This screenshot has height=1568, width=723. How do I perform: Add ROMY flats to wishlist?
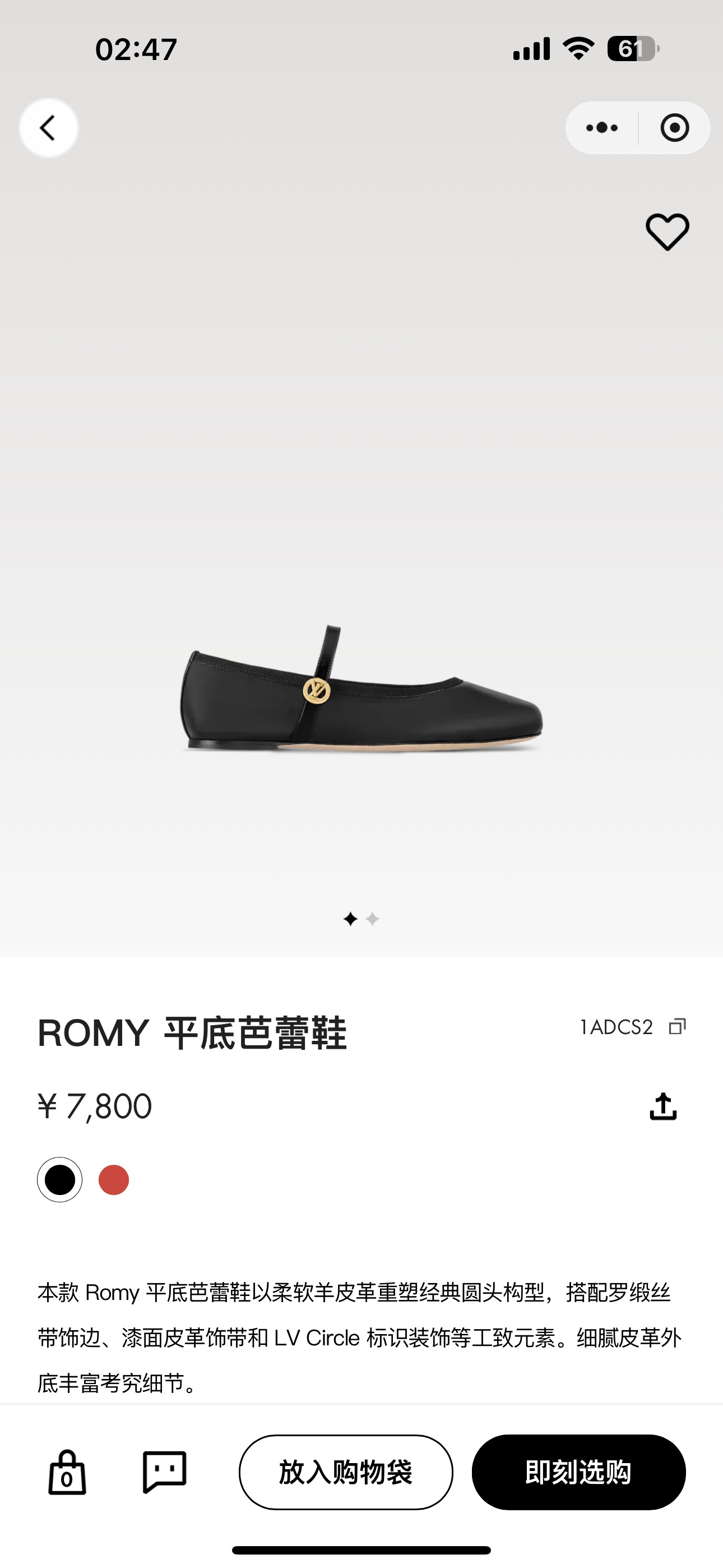tap(667, 232)
